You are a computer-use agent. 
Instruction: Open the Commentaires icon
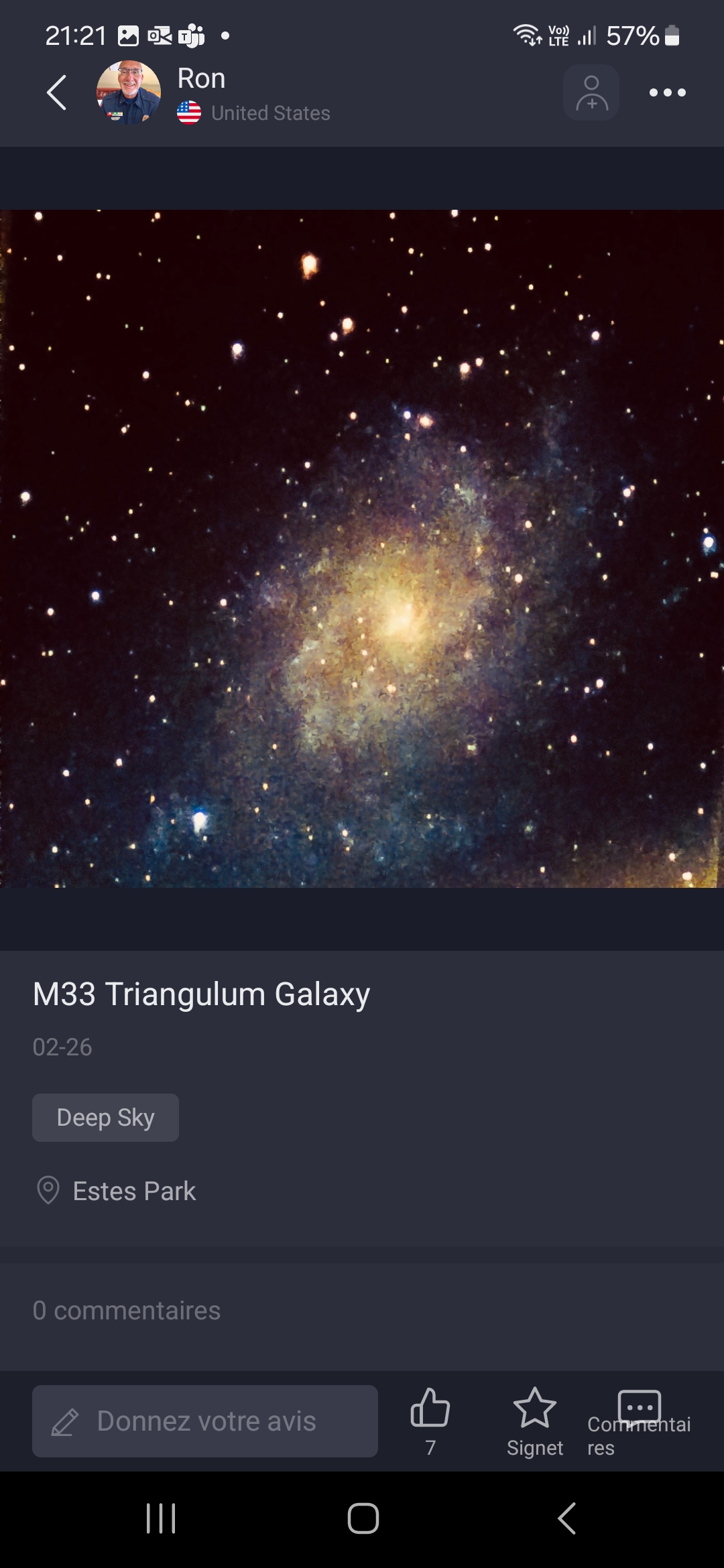pyautogui.click(x=639, y=1409)
